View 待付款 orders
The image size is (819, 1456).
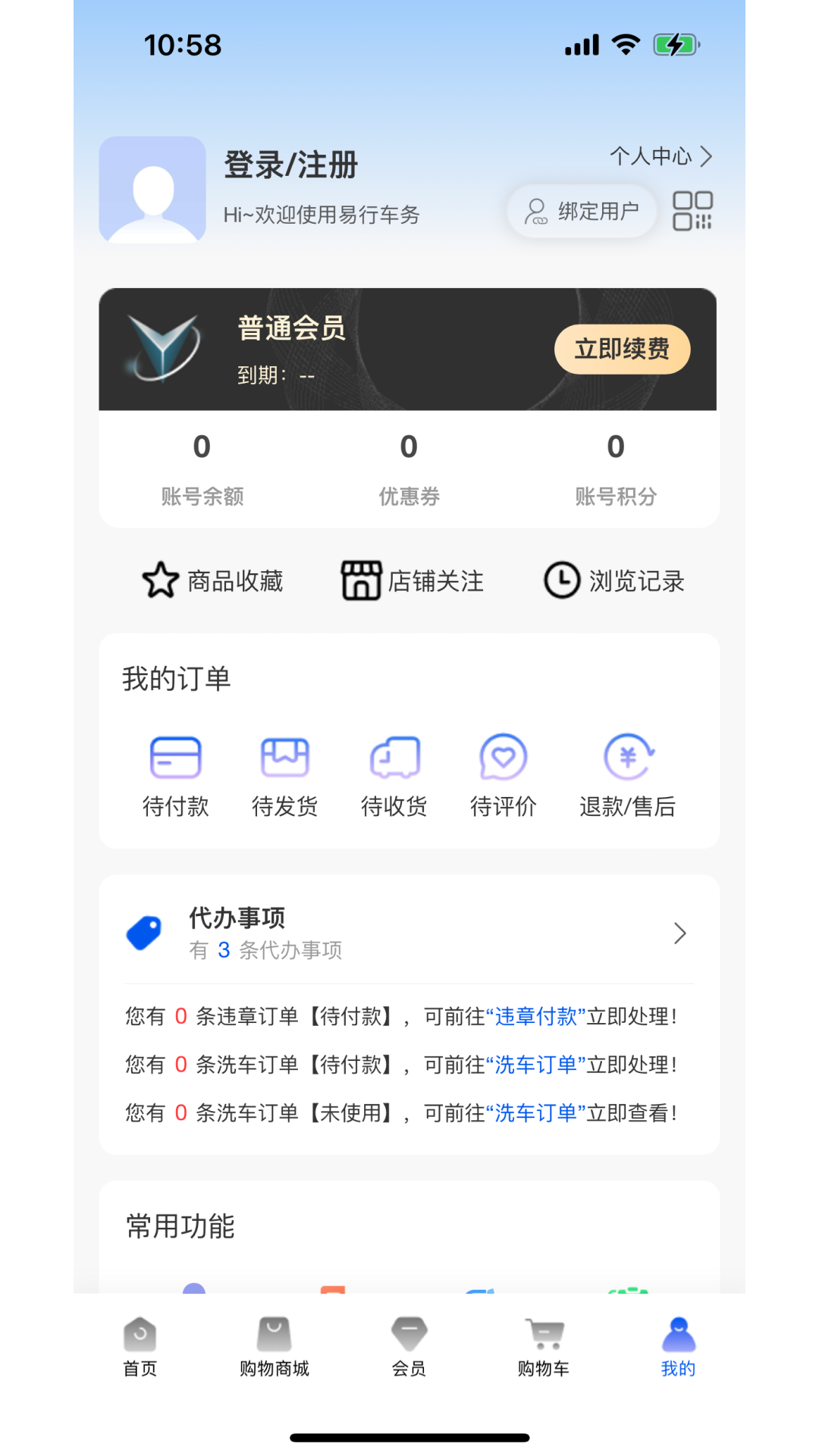(176, 775)
